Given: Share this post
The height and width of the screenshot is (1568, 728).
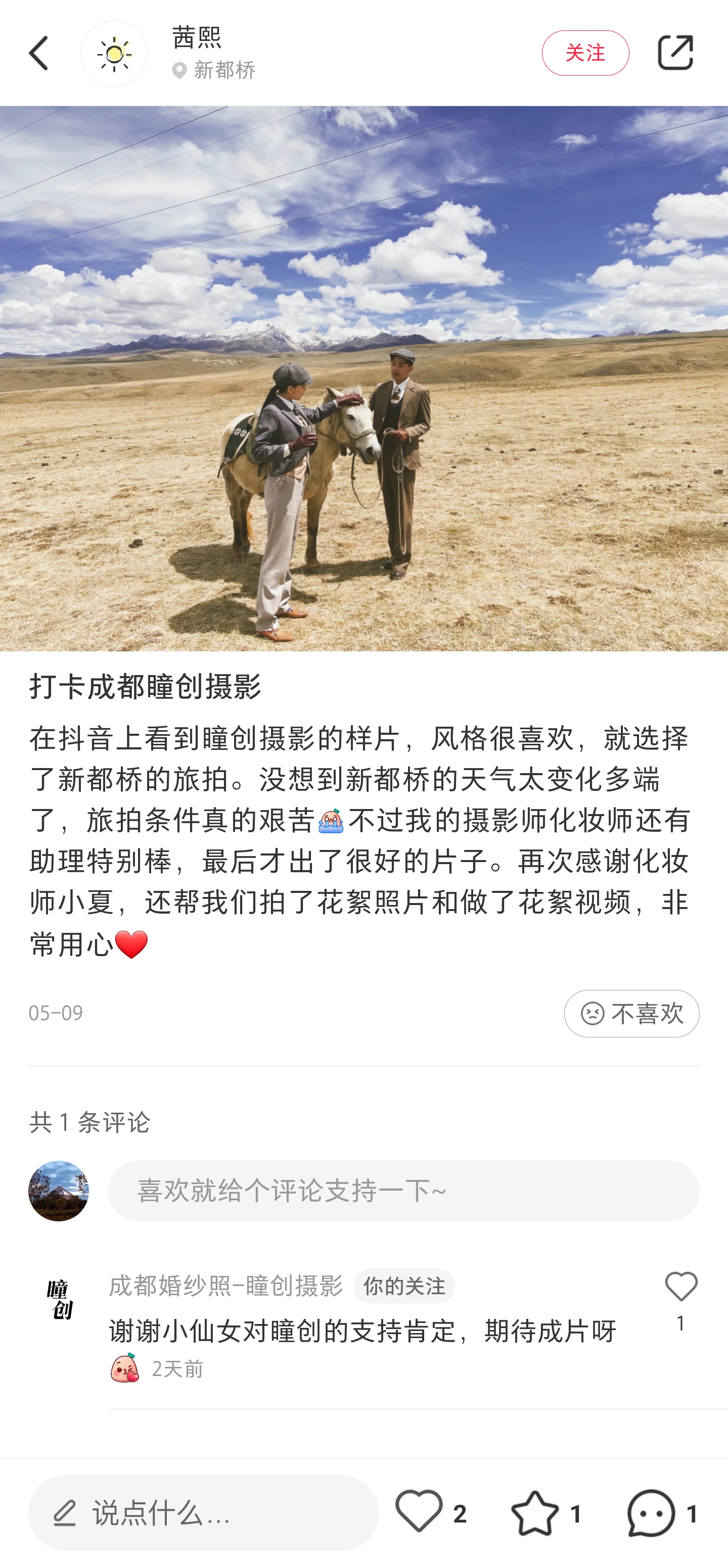Looking at the screenshot, I should 674,53.
